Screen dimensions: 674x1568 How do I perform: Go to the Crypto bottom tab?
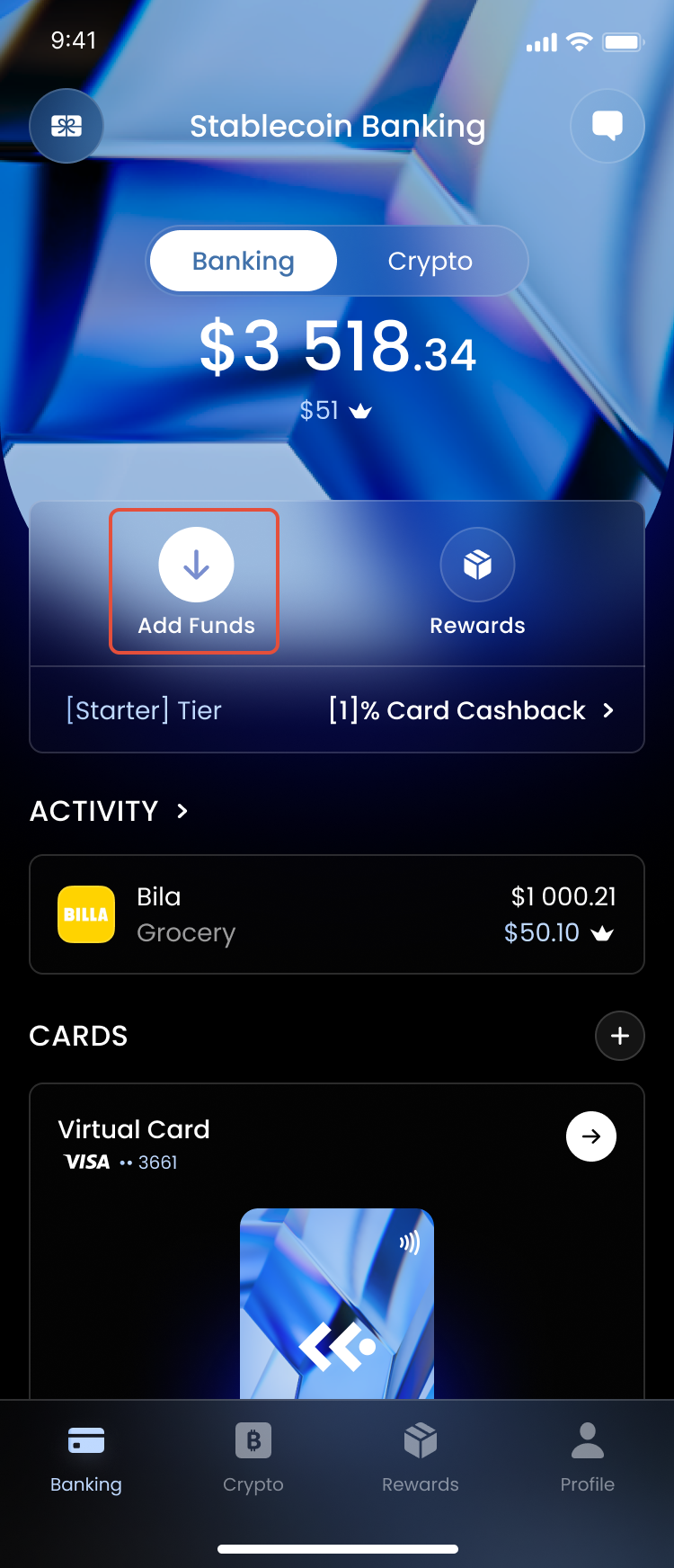coord(253,1457)
